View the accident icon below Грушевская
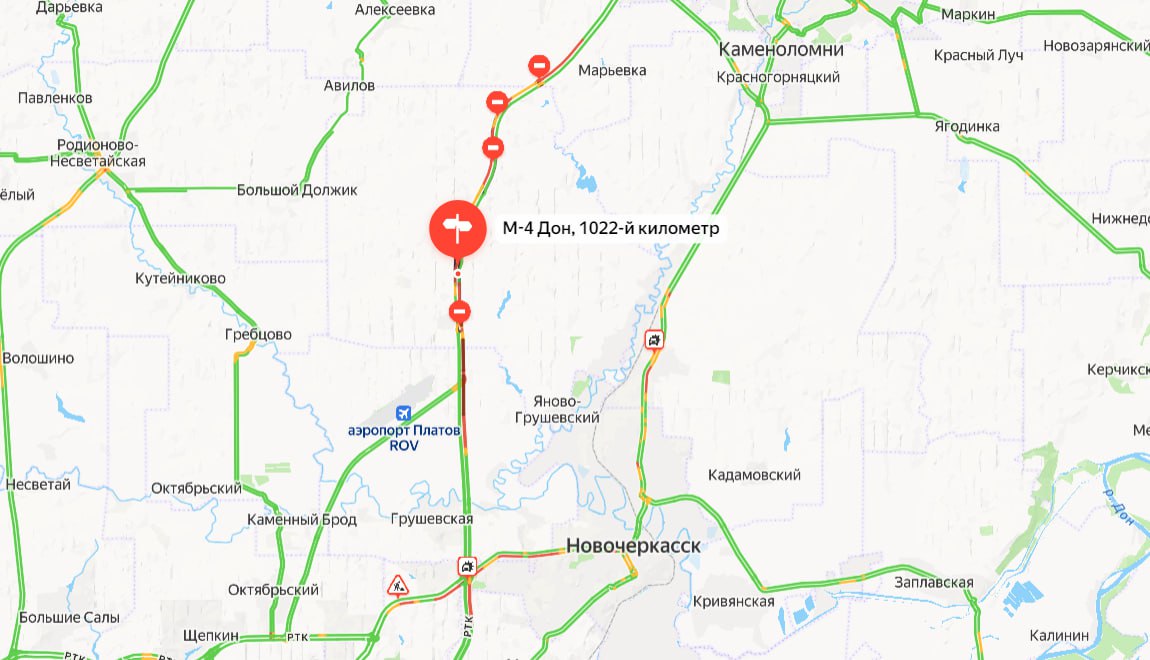 pos(467,567)
